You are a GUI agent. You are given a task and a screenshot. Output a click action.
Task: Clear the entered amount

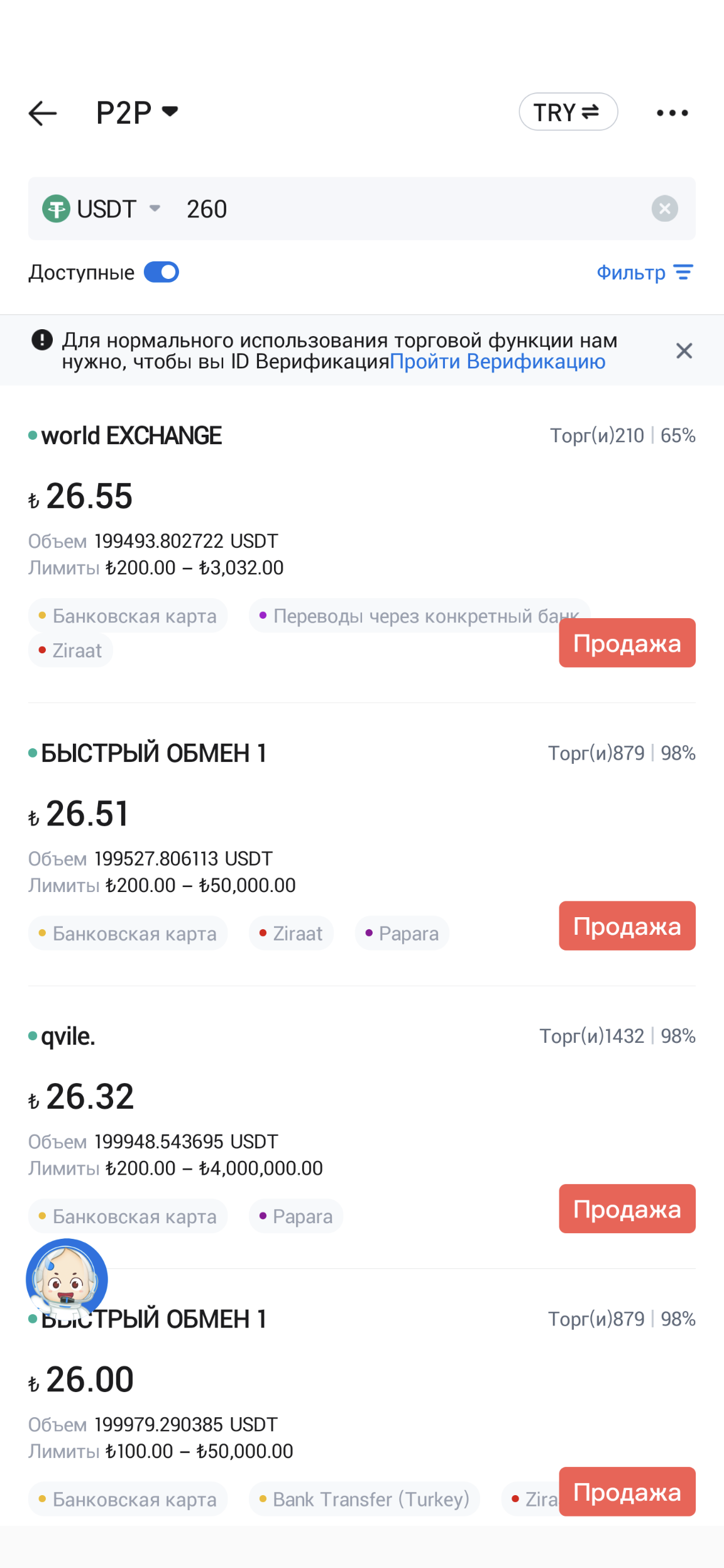(664, 209)
